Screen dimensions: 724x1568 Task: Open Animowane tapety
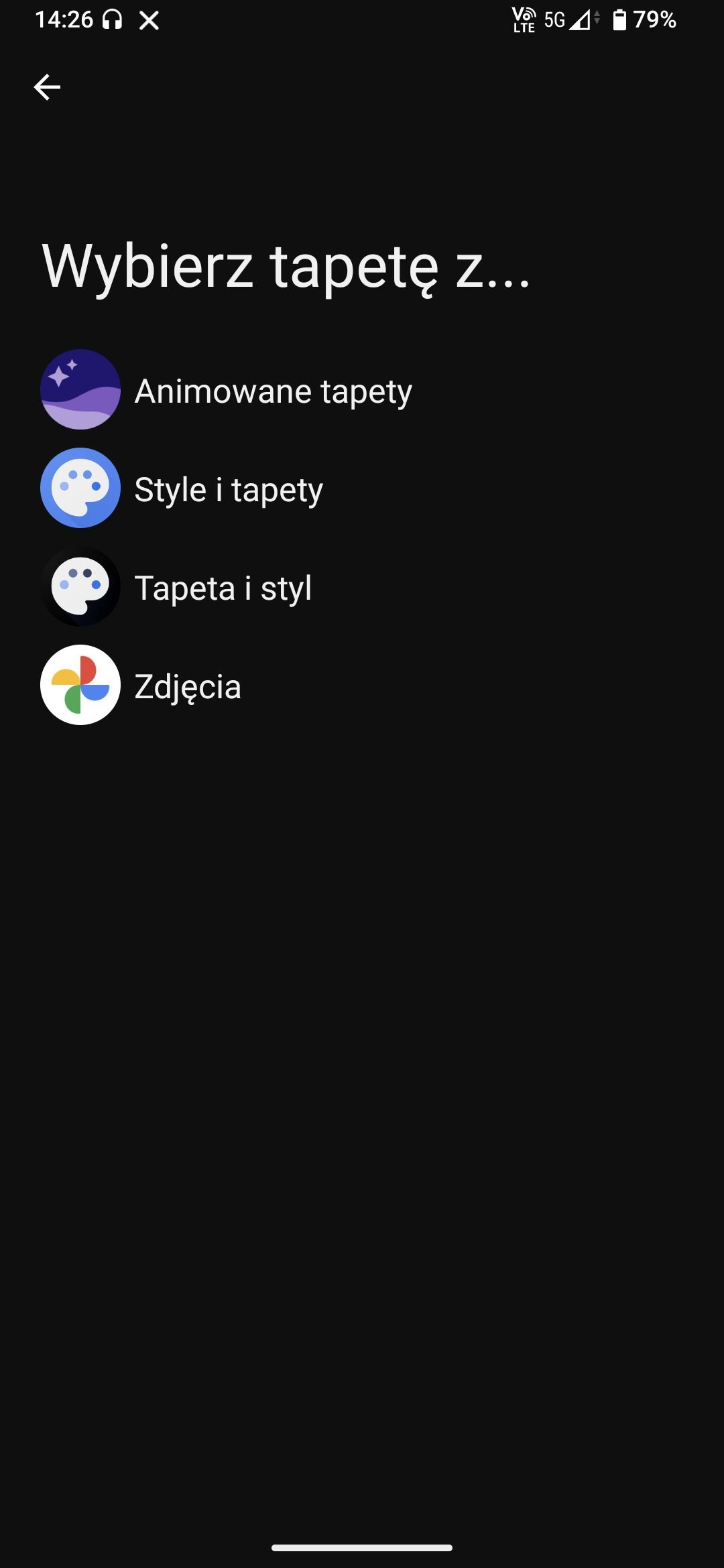click(362, 390)
